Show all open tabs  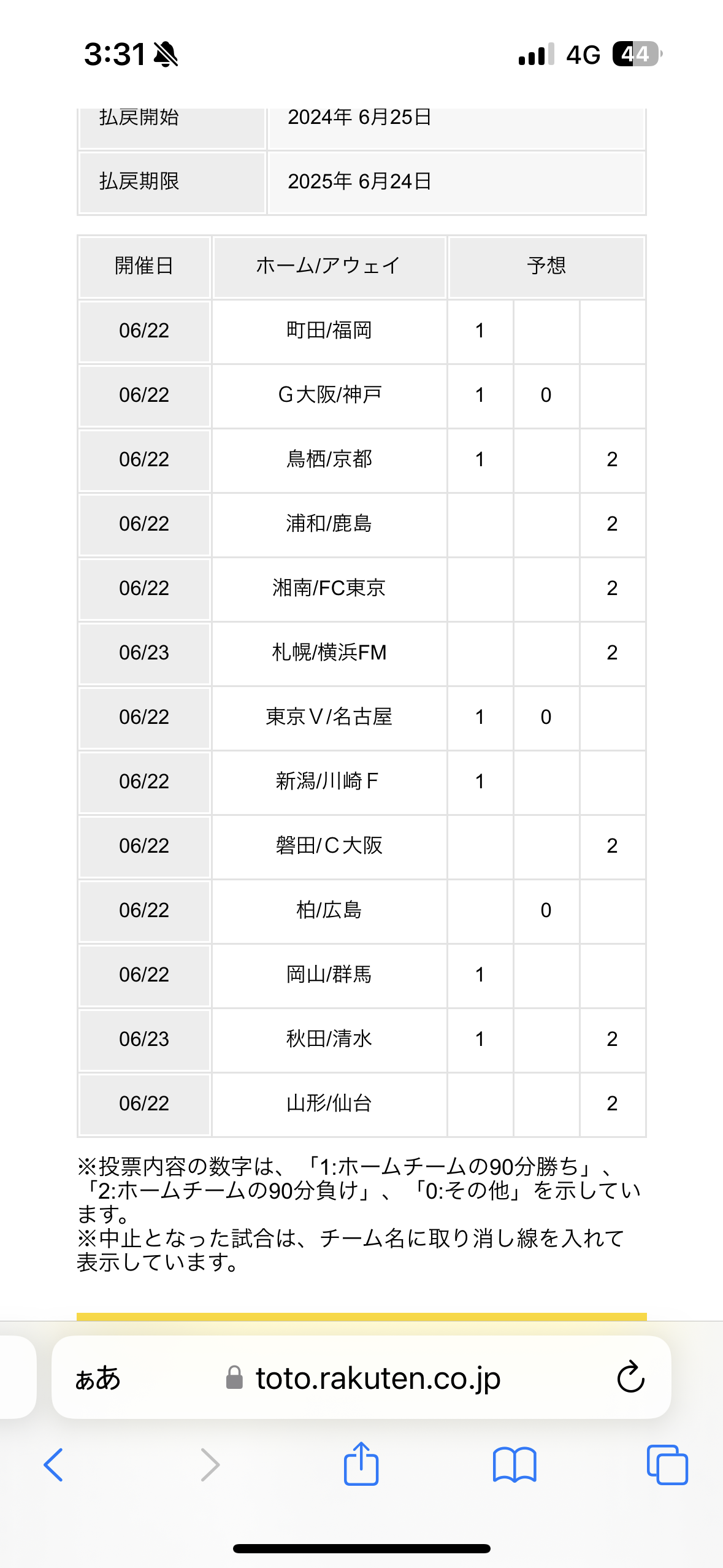(667, 1465)
